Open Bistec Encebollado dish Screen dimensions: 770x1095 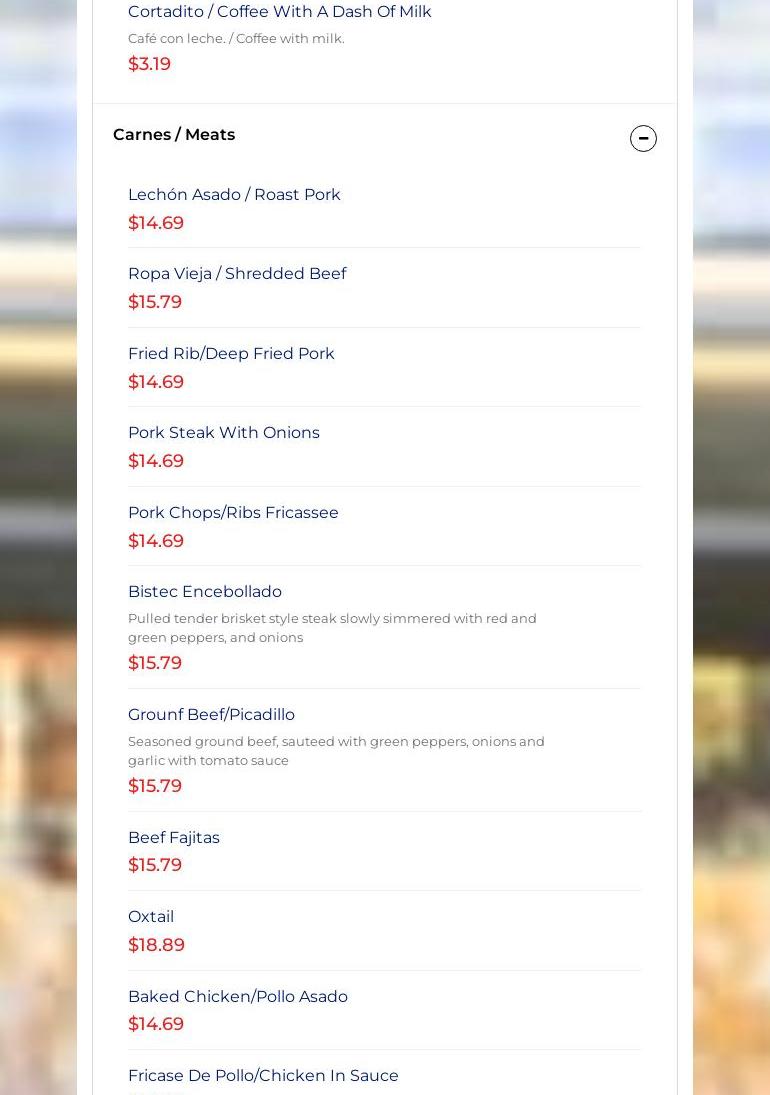click(x=205, y=592)
